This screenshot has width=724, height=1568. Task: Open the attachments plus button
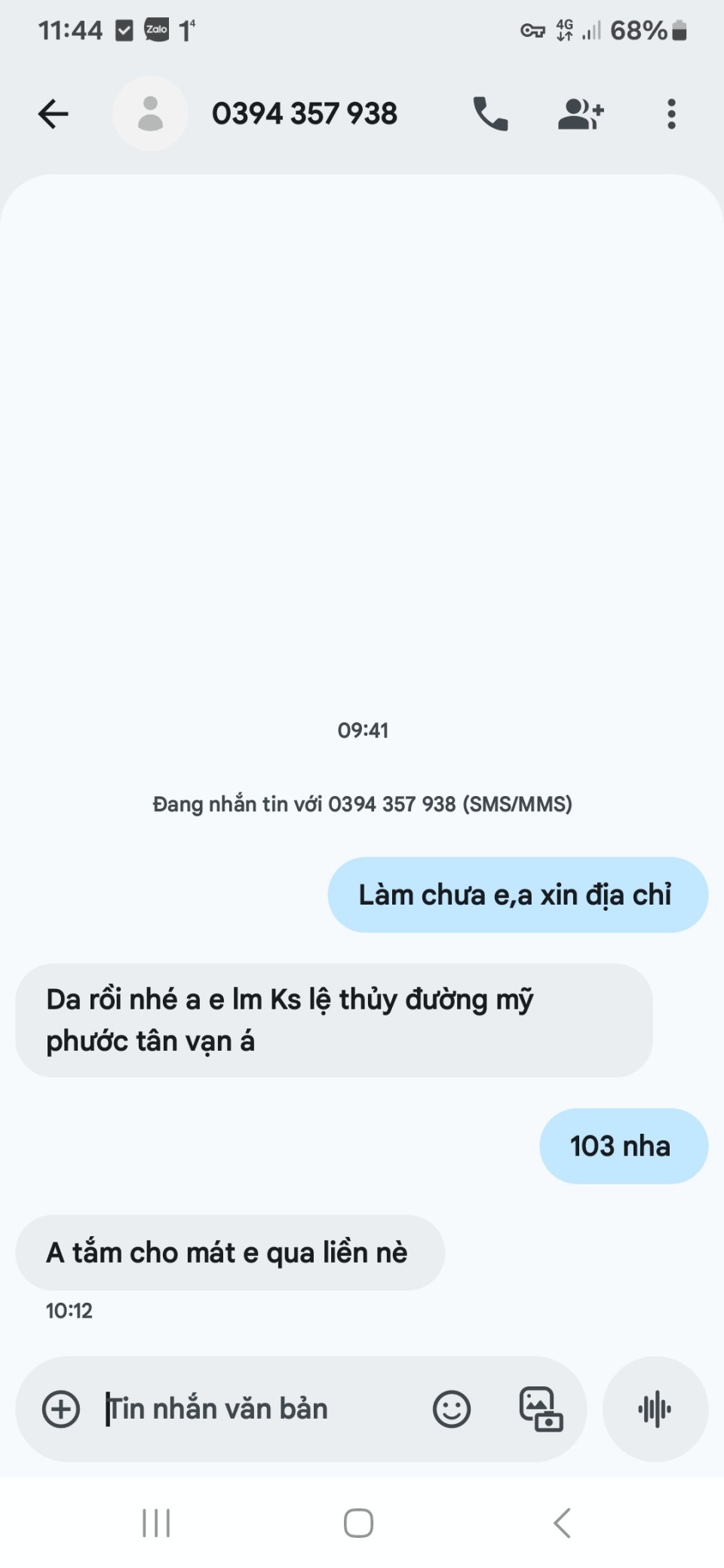61,1409
